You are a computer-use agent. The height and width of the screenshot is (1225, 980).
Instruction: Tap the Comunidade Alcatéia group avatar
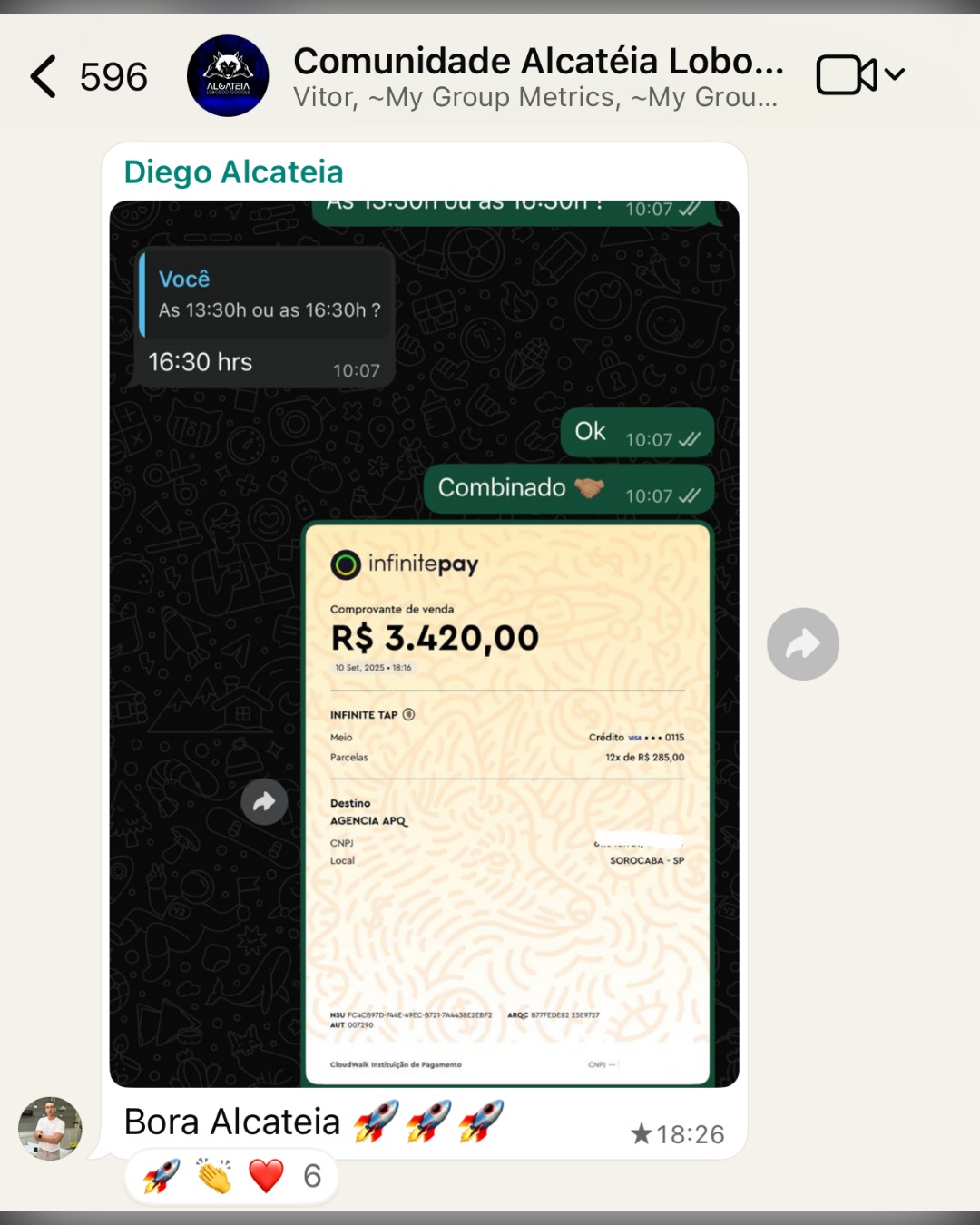tap(228, 76)
